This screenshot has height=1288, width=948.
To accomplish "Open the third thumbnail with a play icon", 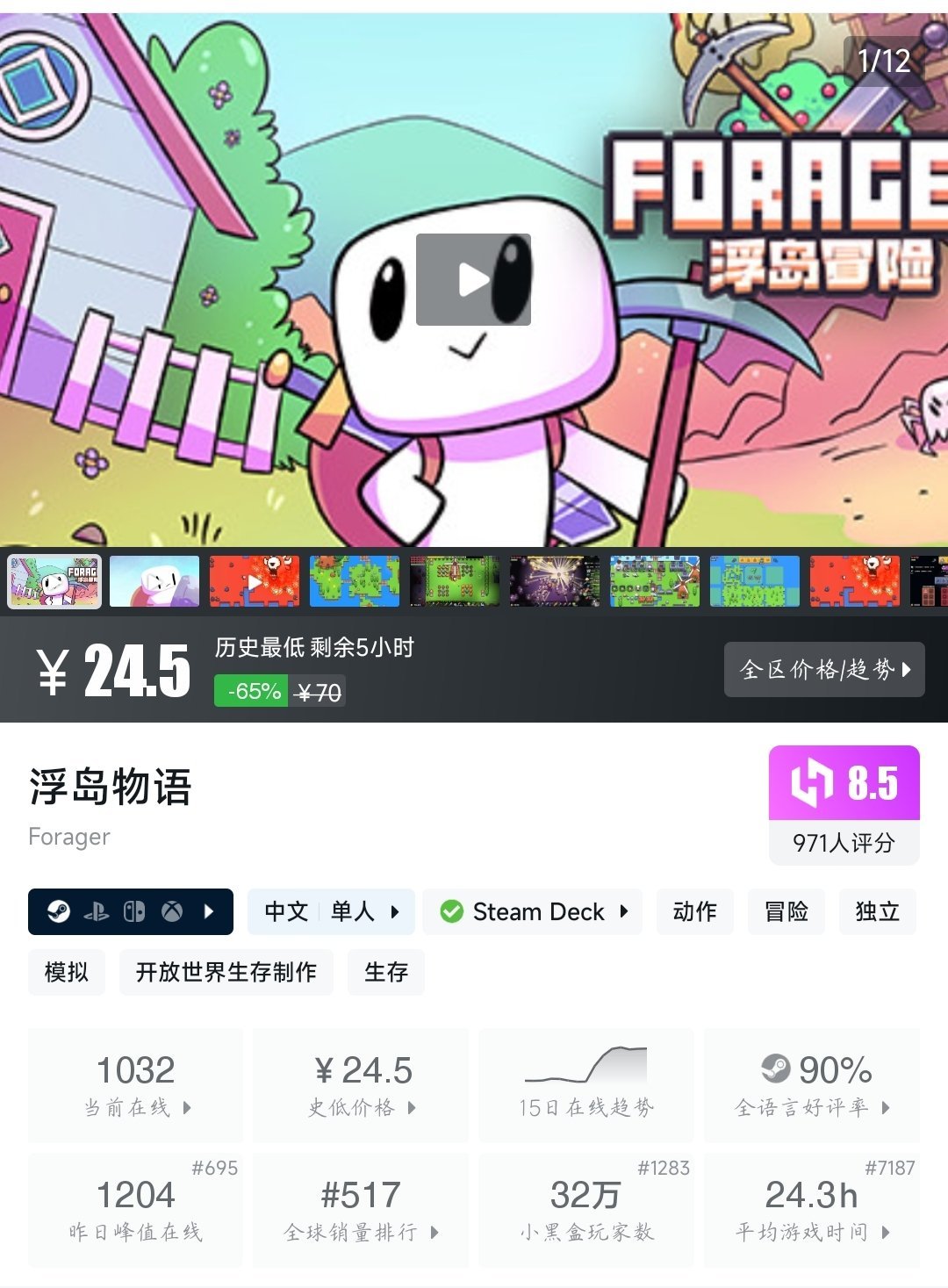I will [x=255, y=581].
